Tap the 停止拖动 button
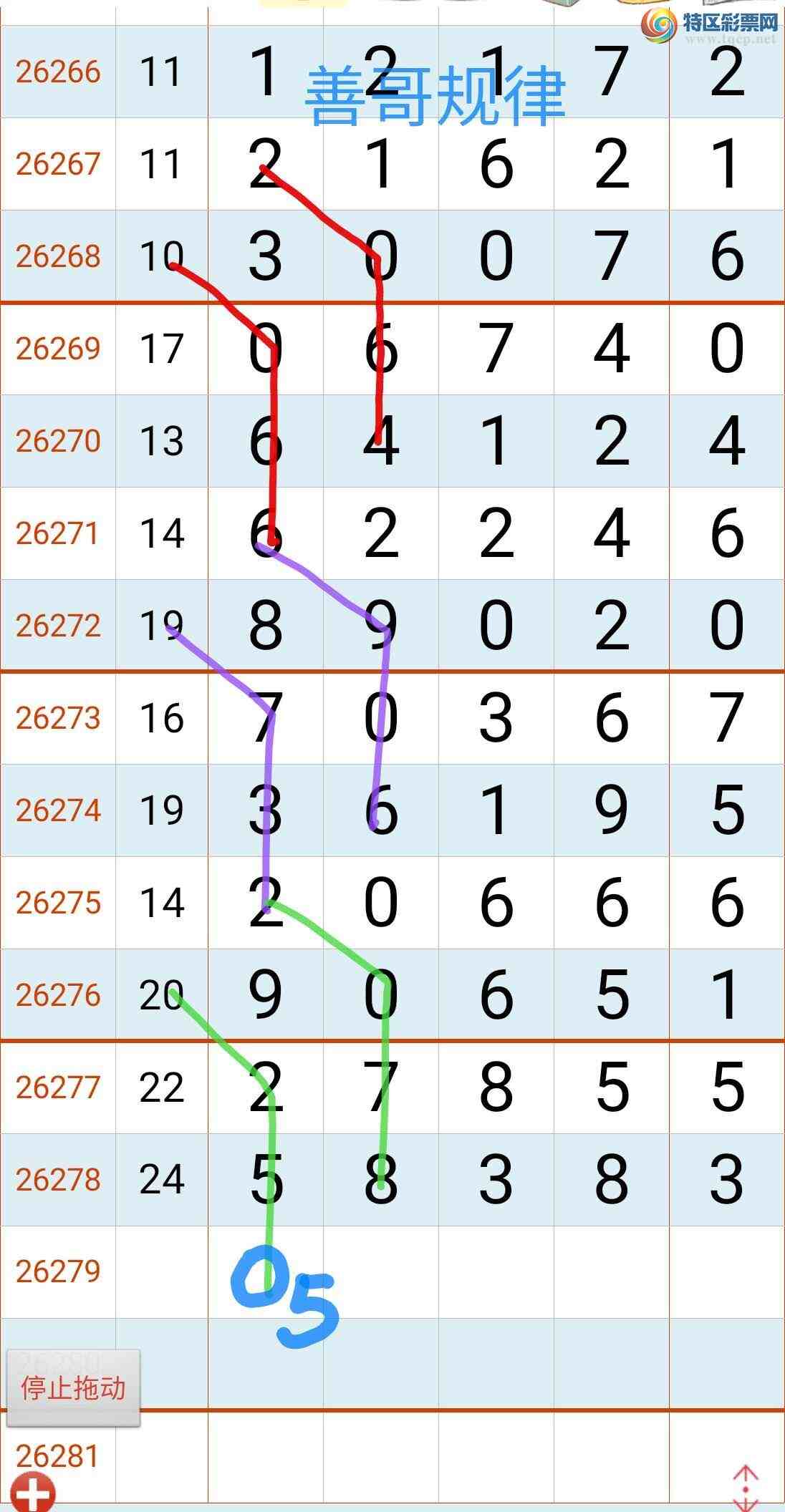The height and width of the screenshot is (1512, 785). coord(73,1388)
